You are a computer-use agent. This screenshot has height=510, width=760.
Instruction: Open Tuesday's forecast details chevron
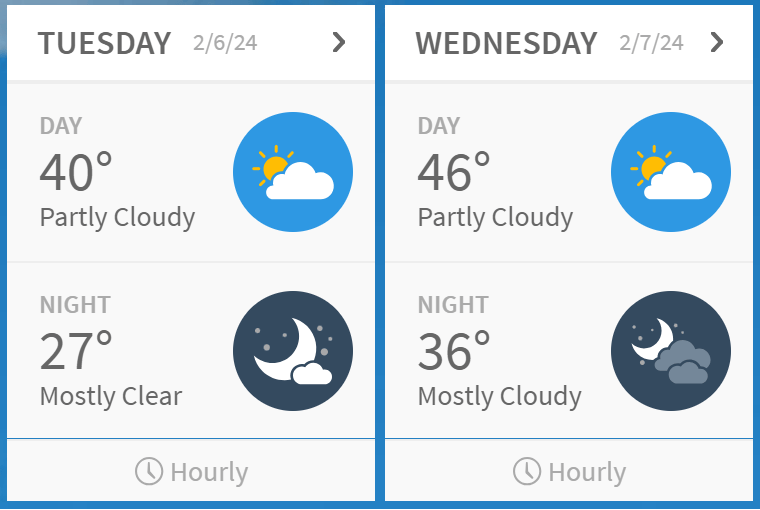pyautogui.click(x=339, y=42)
